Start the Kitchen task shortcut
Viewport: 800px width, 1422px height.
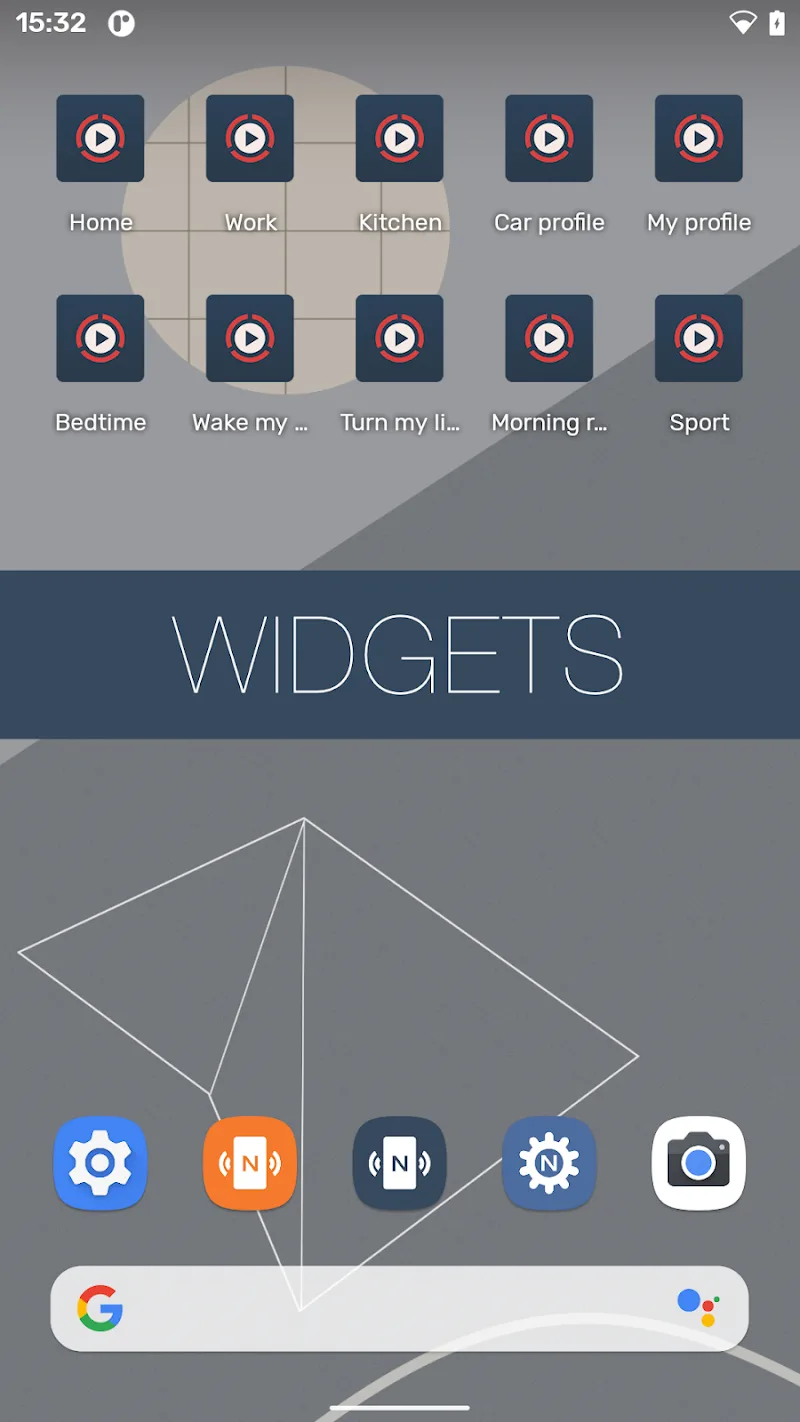(400, 139)
